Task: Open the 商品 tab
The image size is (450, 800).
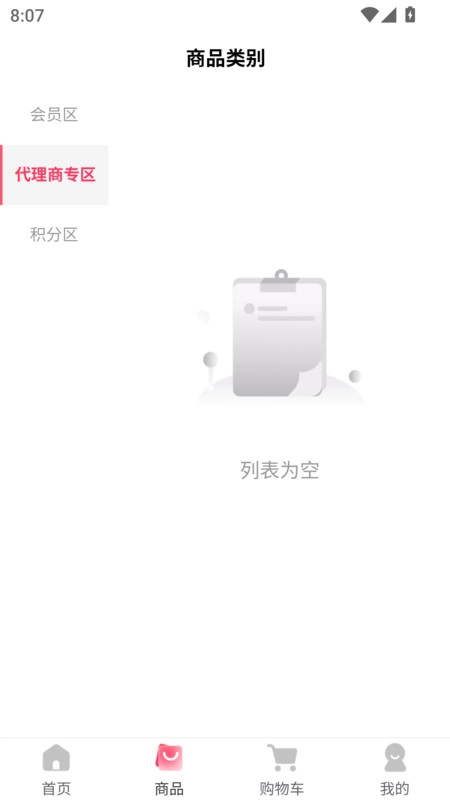Action: (x=169, y=769)
